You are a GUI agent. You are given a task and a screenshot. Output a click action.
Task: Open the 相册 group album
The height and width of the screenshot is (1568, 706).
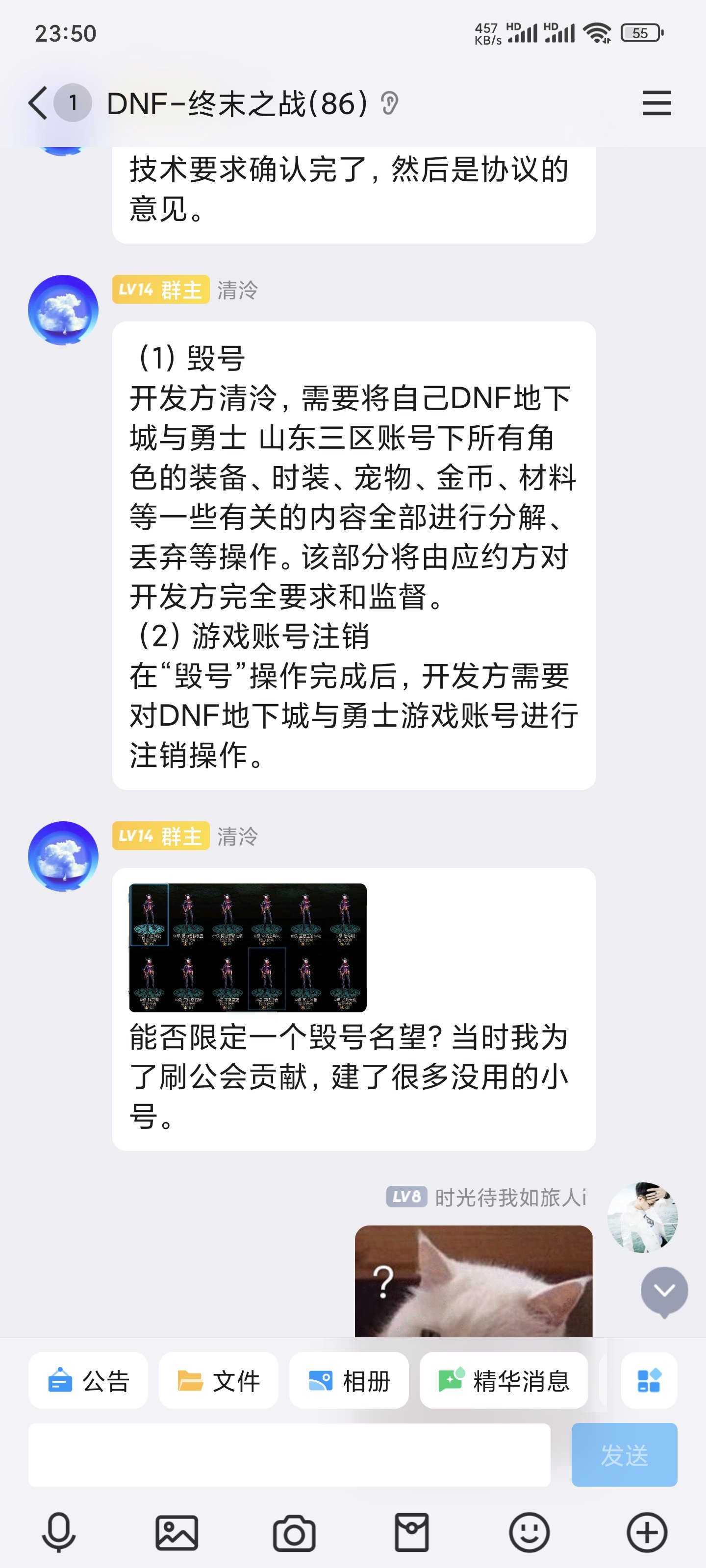(349, 1380)
